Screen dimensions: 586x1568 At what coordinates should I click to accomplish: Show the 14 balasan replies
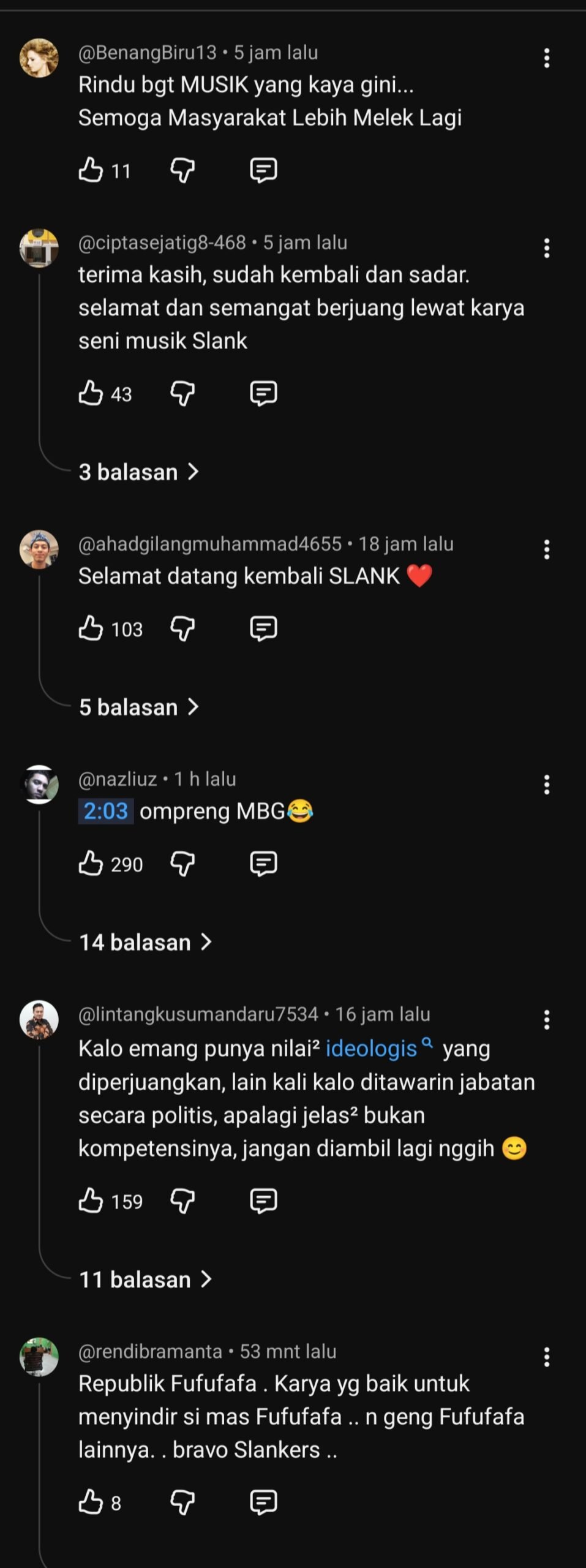(x=145, y=942)
